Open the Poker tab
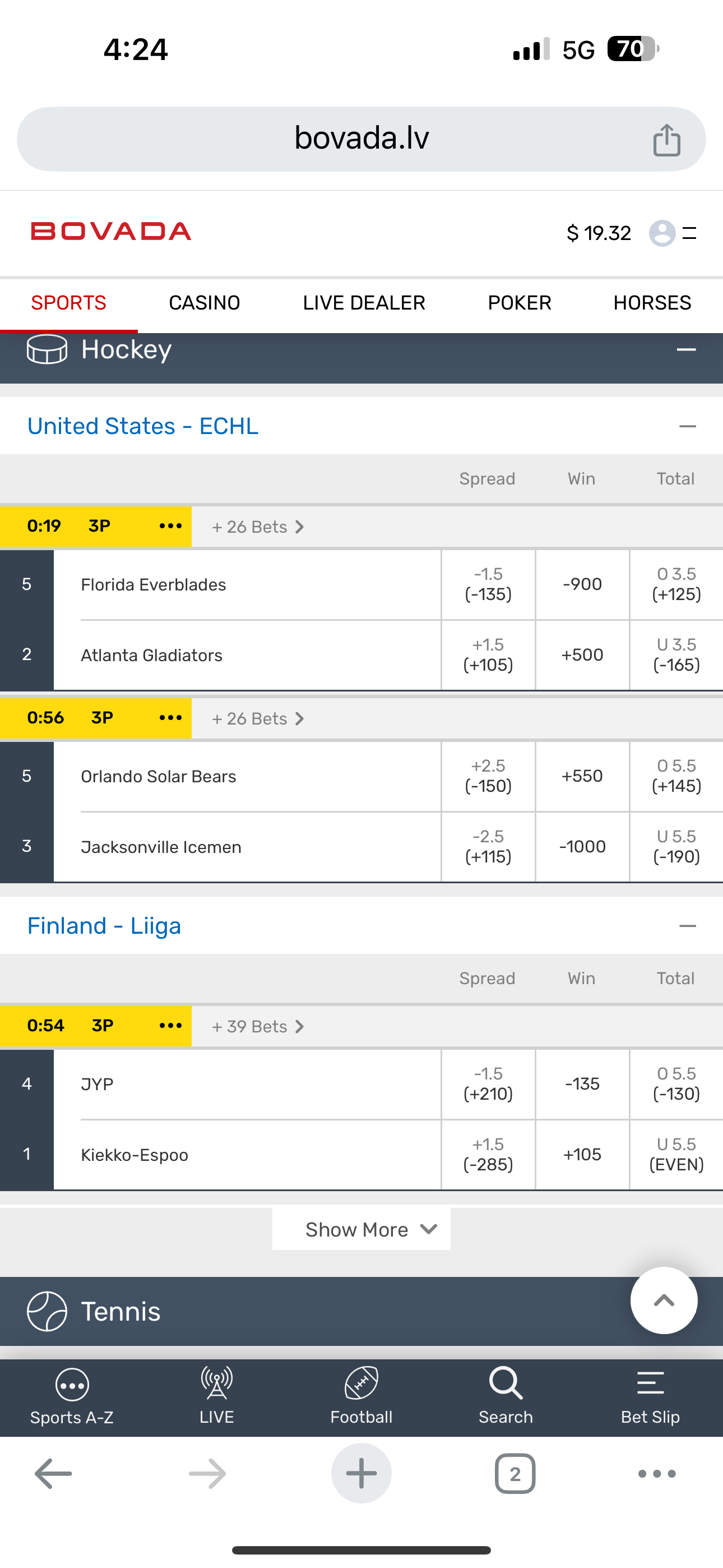The width and height of the screenshot is (723, 1568). (519, 302)
